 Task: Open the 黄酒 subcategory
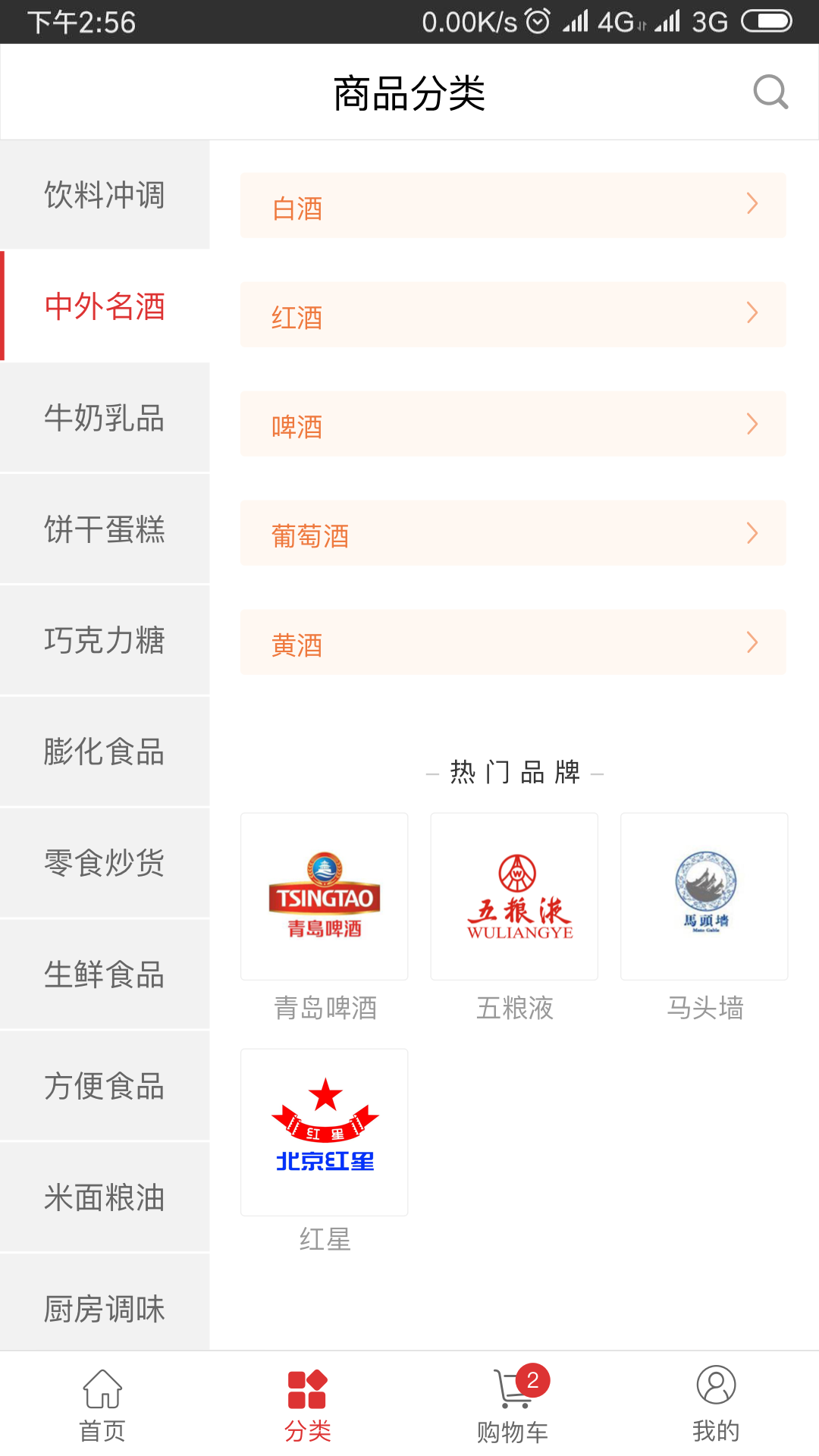[513, 642]
